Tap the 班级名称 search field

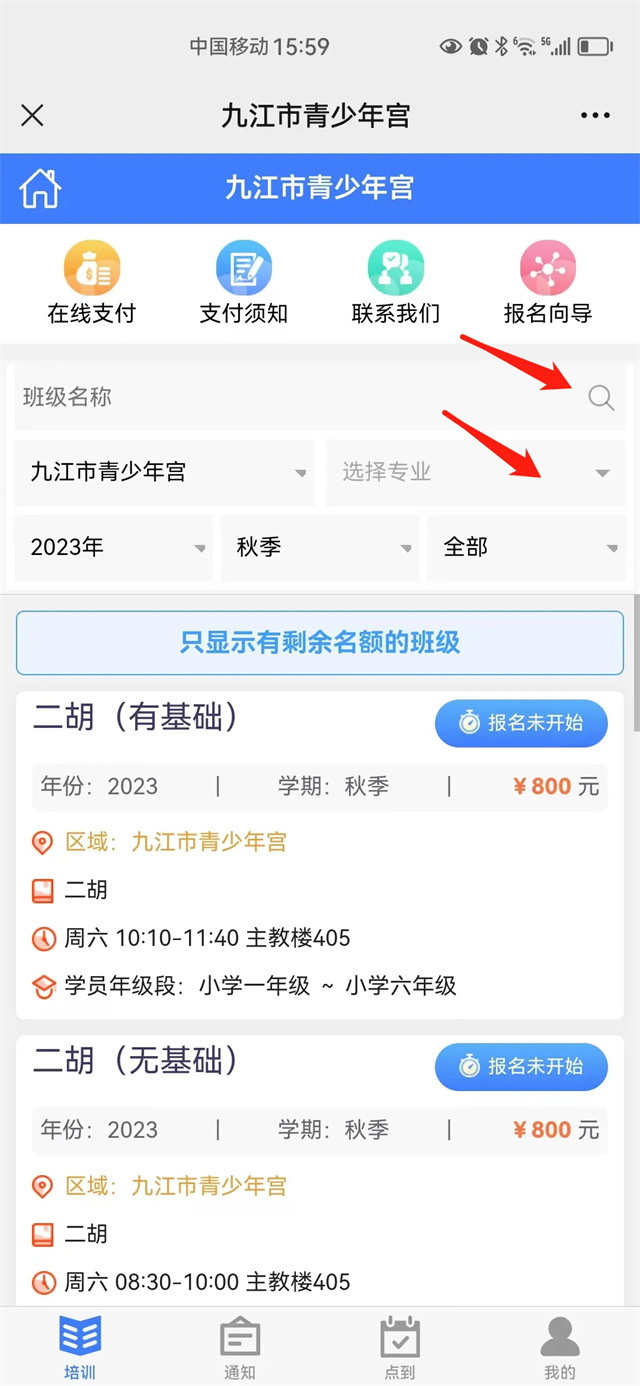click(290, 398)
